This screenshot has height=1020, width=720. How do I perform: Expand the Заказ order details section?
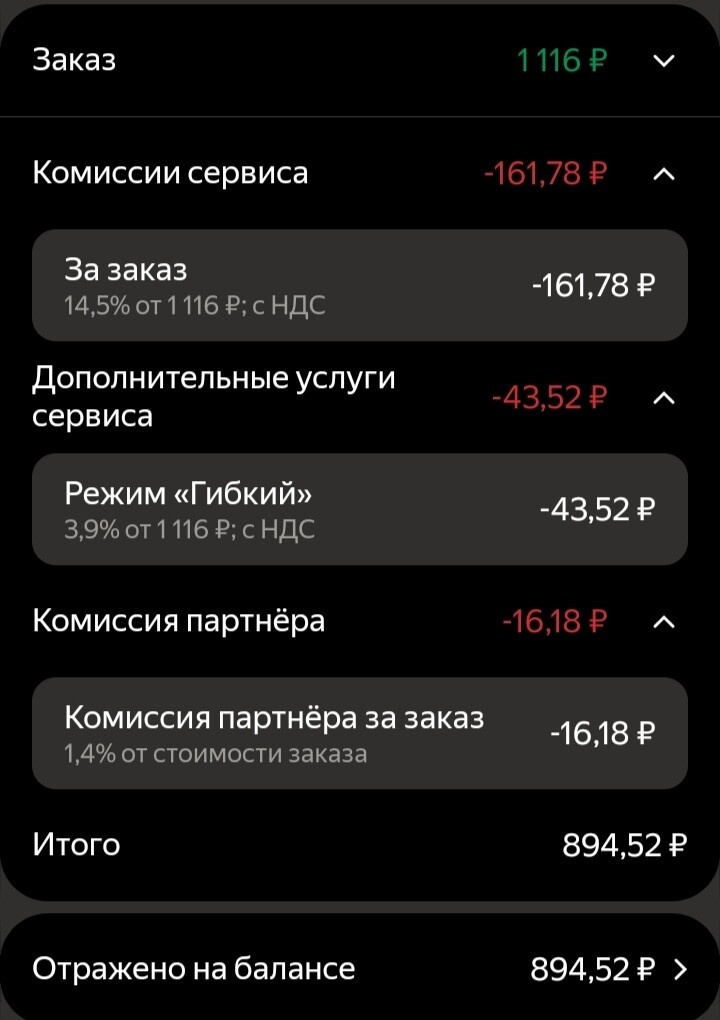pos(662,60)
